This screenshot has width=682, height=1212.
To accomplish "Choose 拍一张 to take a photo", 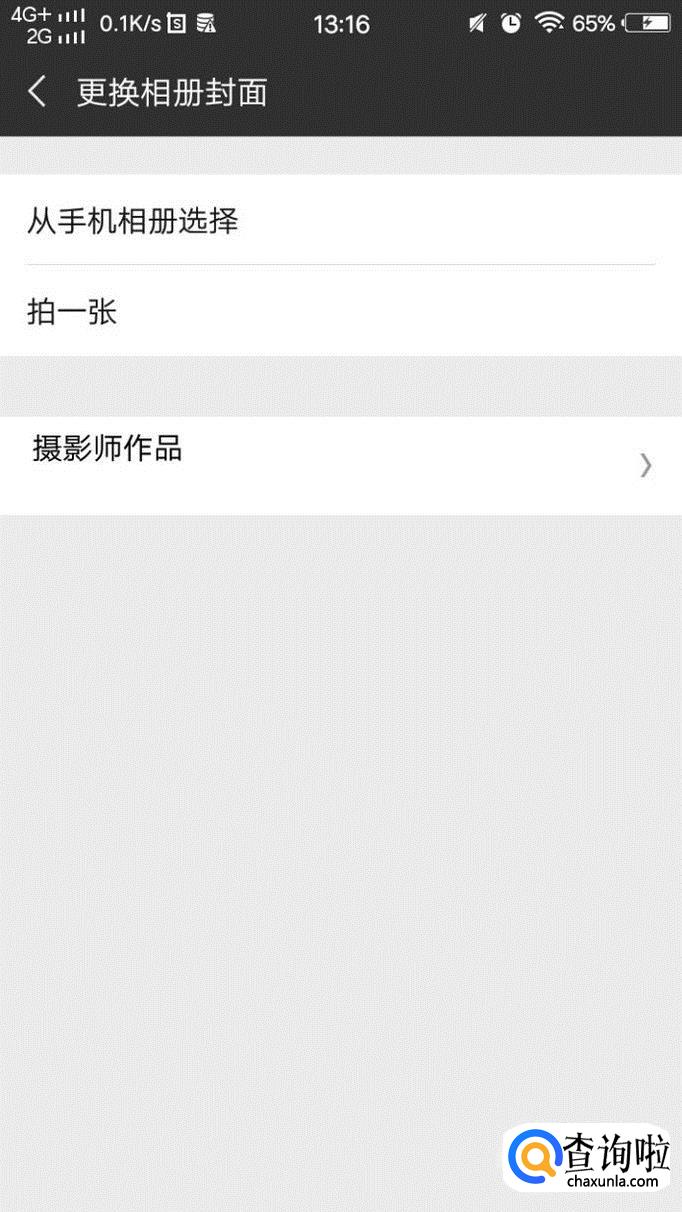I will tap(341, 311).
